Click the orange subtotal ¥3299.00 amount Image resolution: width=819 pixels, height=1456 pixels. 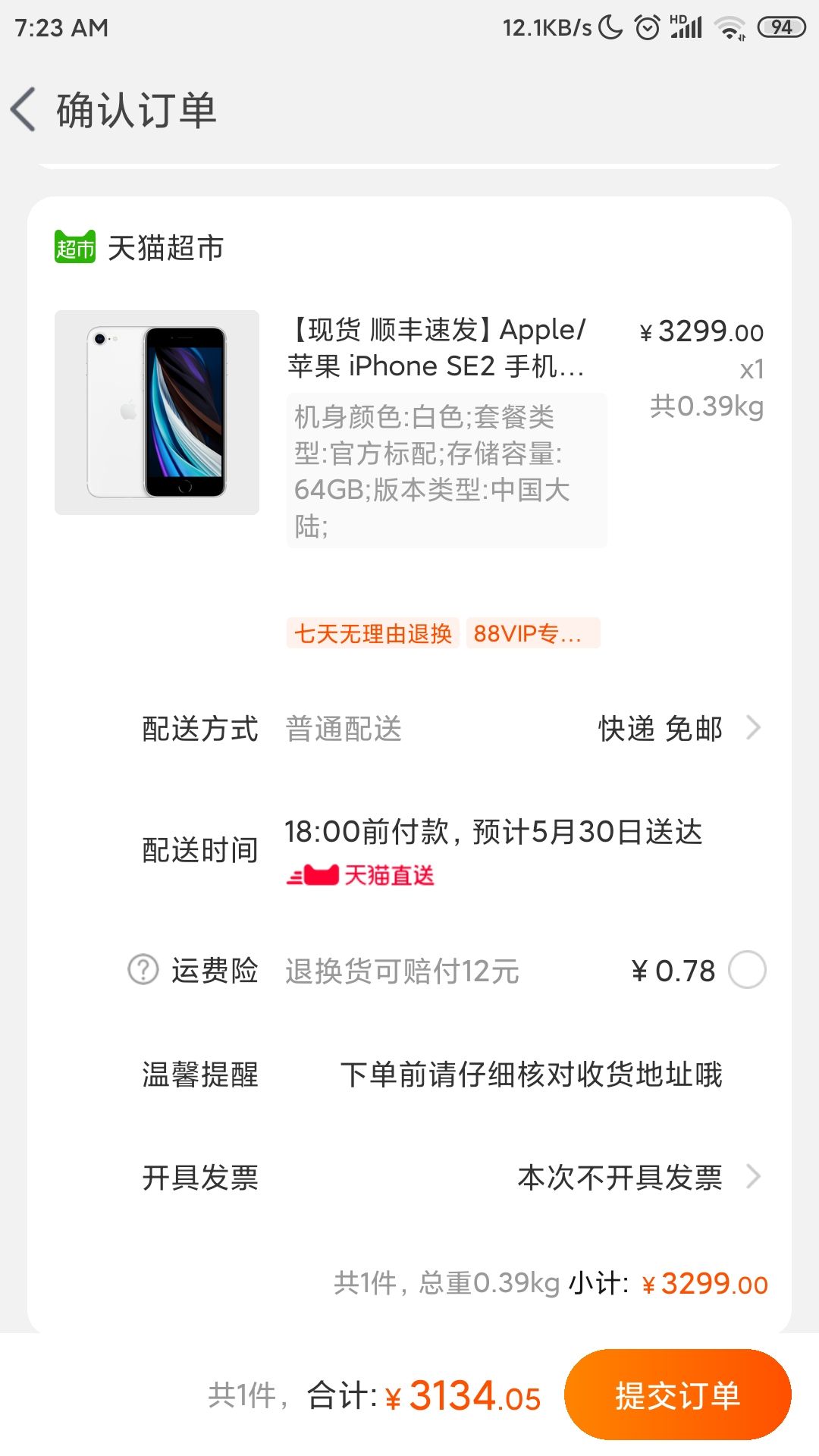[x=704, y=1284]
